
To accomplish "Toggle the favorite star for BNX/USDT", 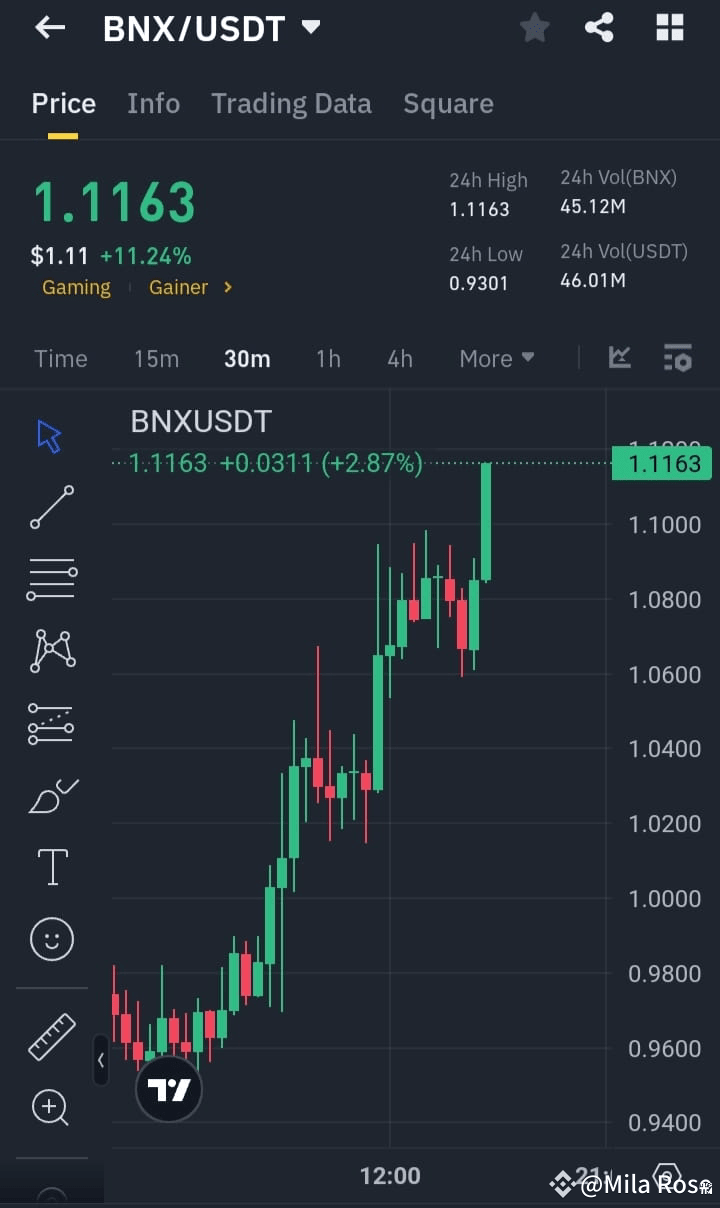I will pyautogui.click(x=534, y=27).
